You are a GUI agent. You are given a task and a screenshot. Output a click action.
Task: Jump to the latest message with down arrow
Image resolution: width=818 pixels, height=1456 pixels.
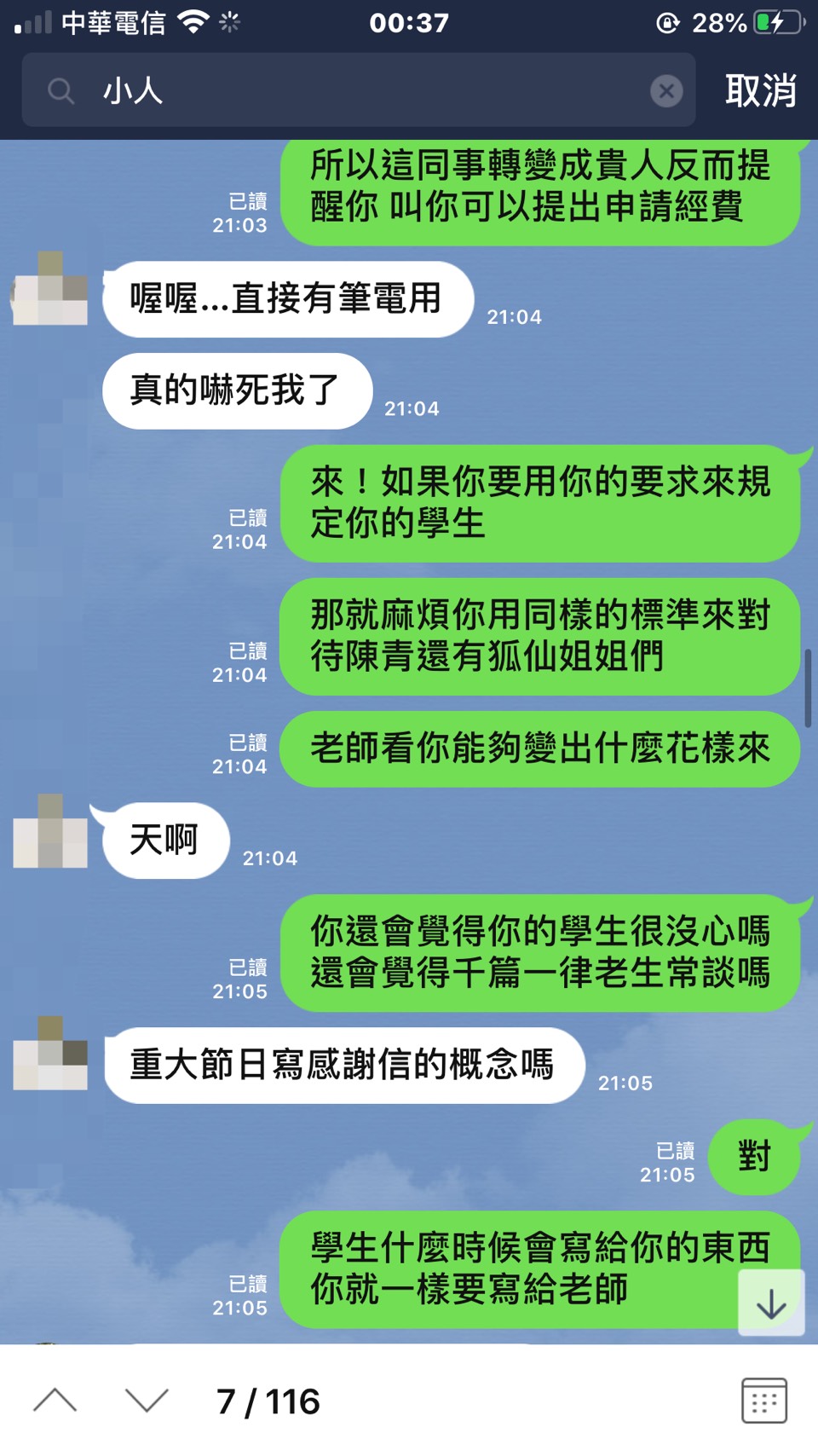(771, 1303)
